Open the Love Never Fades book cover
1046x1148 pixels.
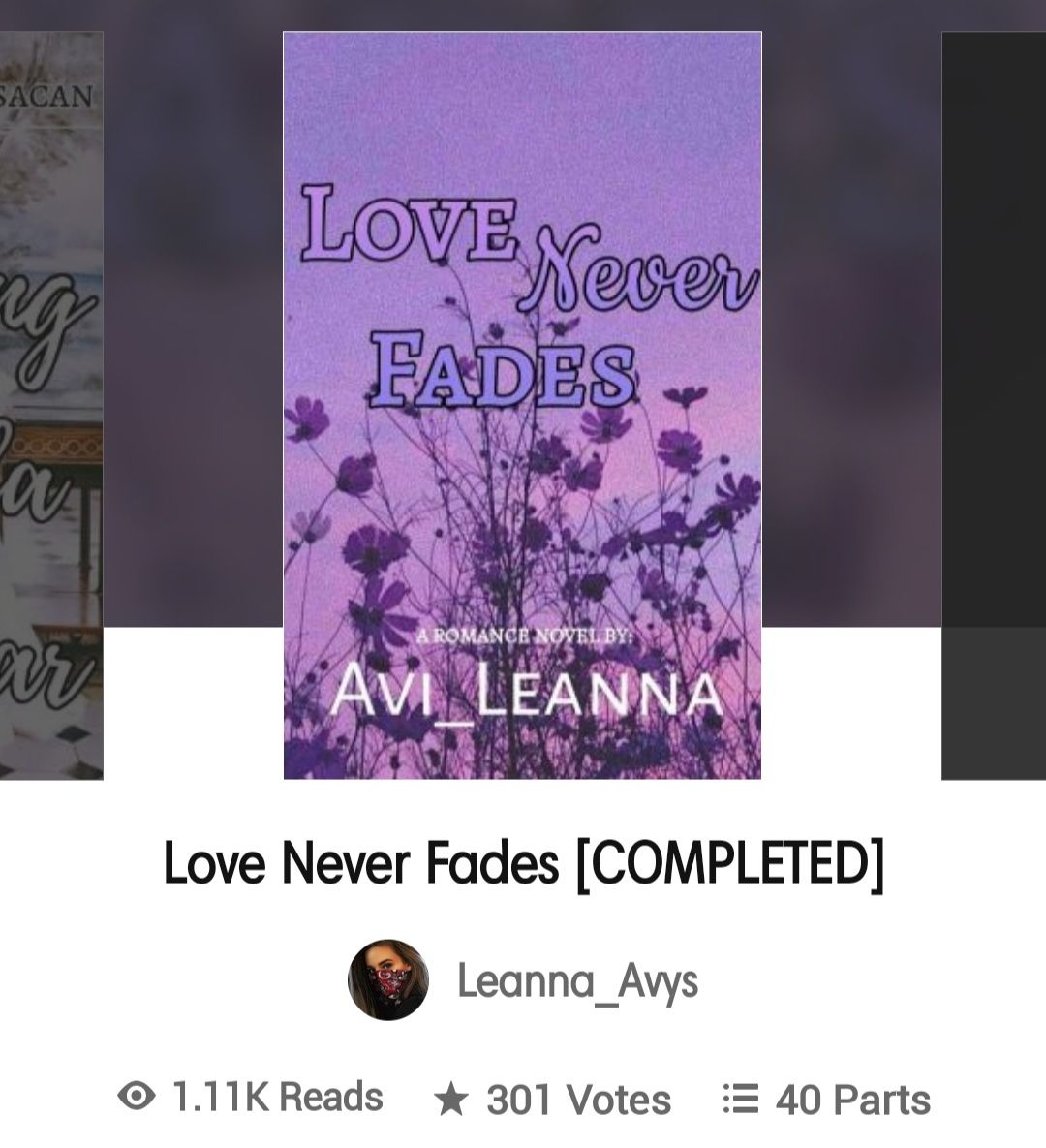pyautogui.click(x=522, y=405)
